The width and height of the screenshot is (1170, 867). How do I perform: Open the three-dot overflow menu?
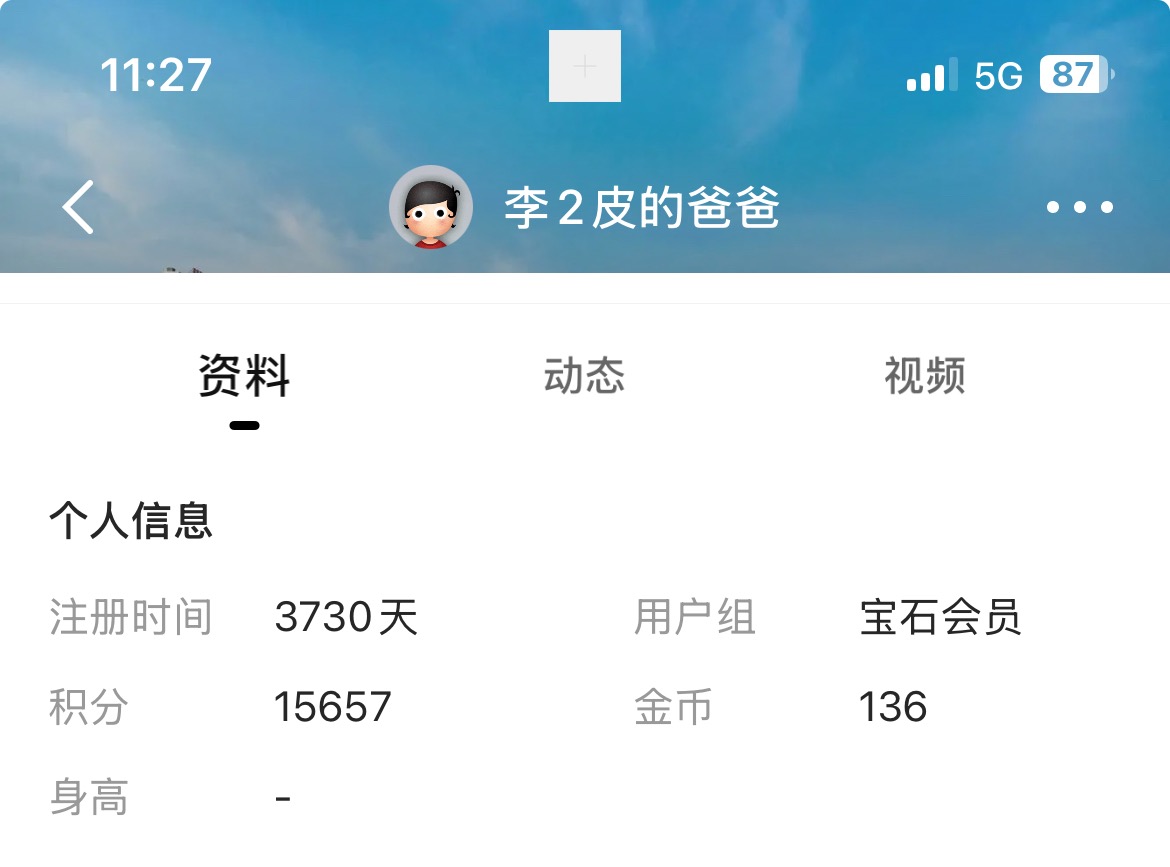[x=1079, y=208]
